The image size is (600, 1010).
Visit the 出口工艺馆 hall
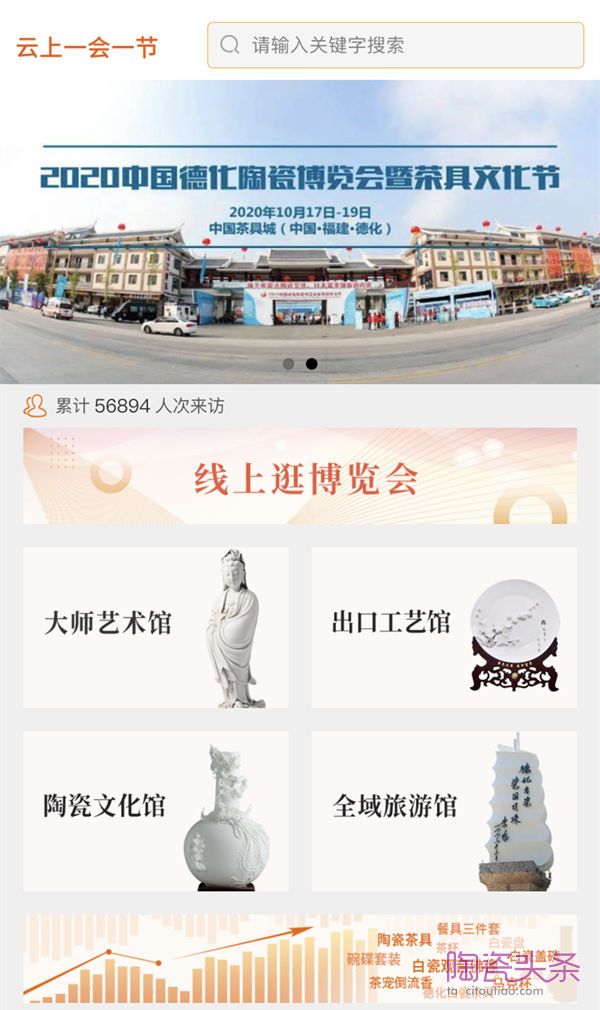click(443, 627)
